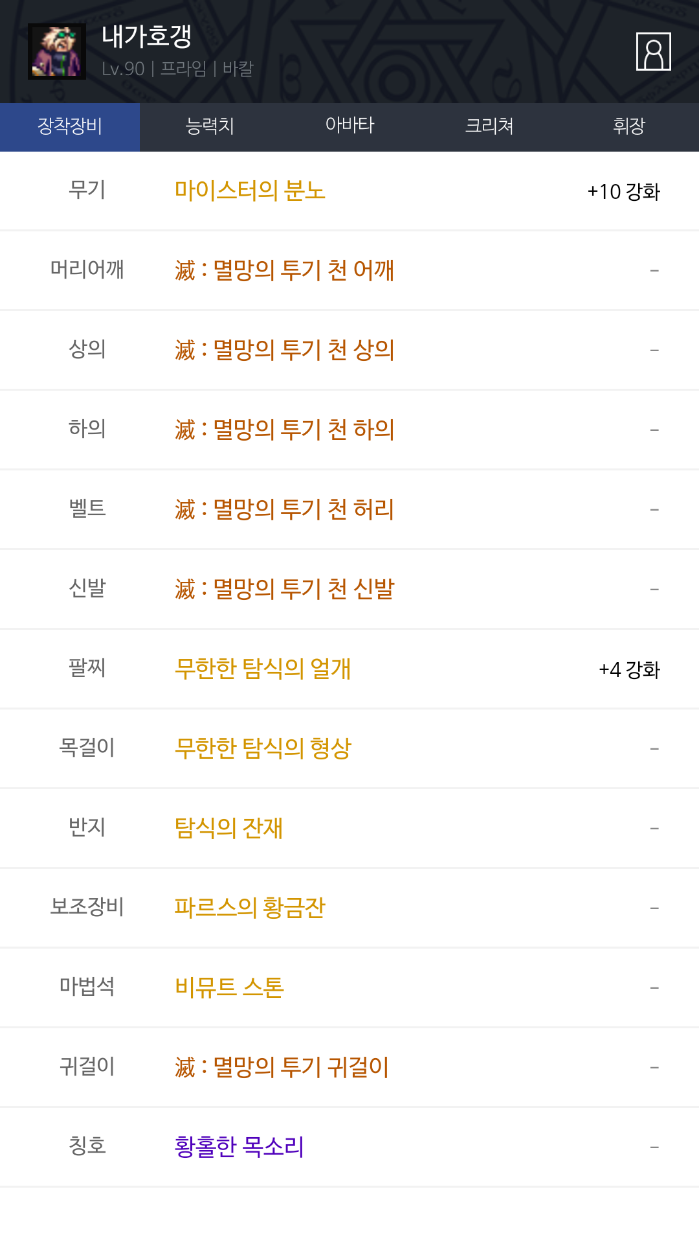Switch to the 크리쳐 tab
The height and width of the screenshot is (1244, 699).
[489, 127]
